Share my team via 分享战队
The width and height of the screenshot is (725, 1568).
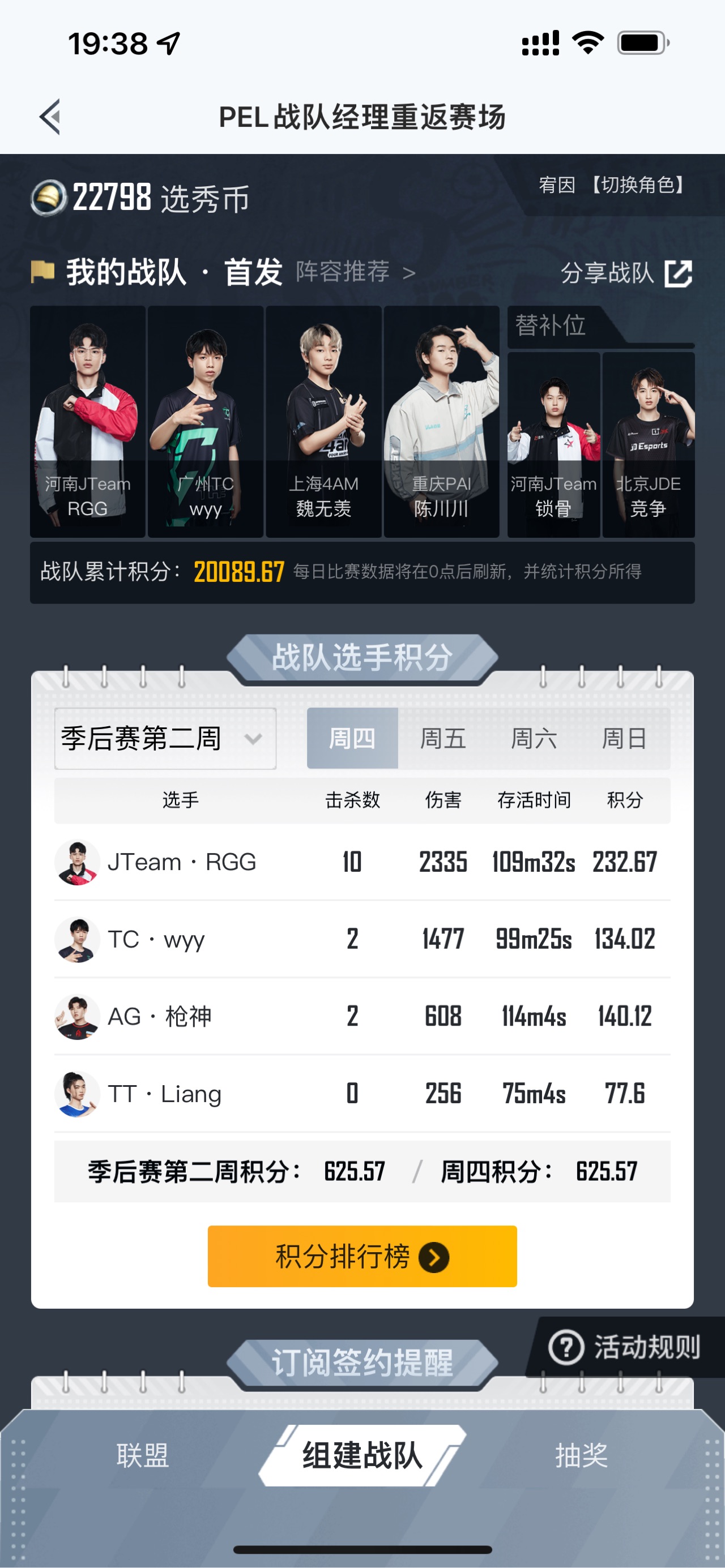[626, 273]
